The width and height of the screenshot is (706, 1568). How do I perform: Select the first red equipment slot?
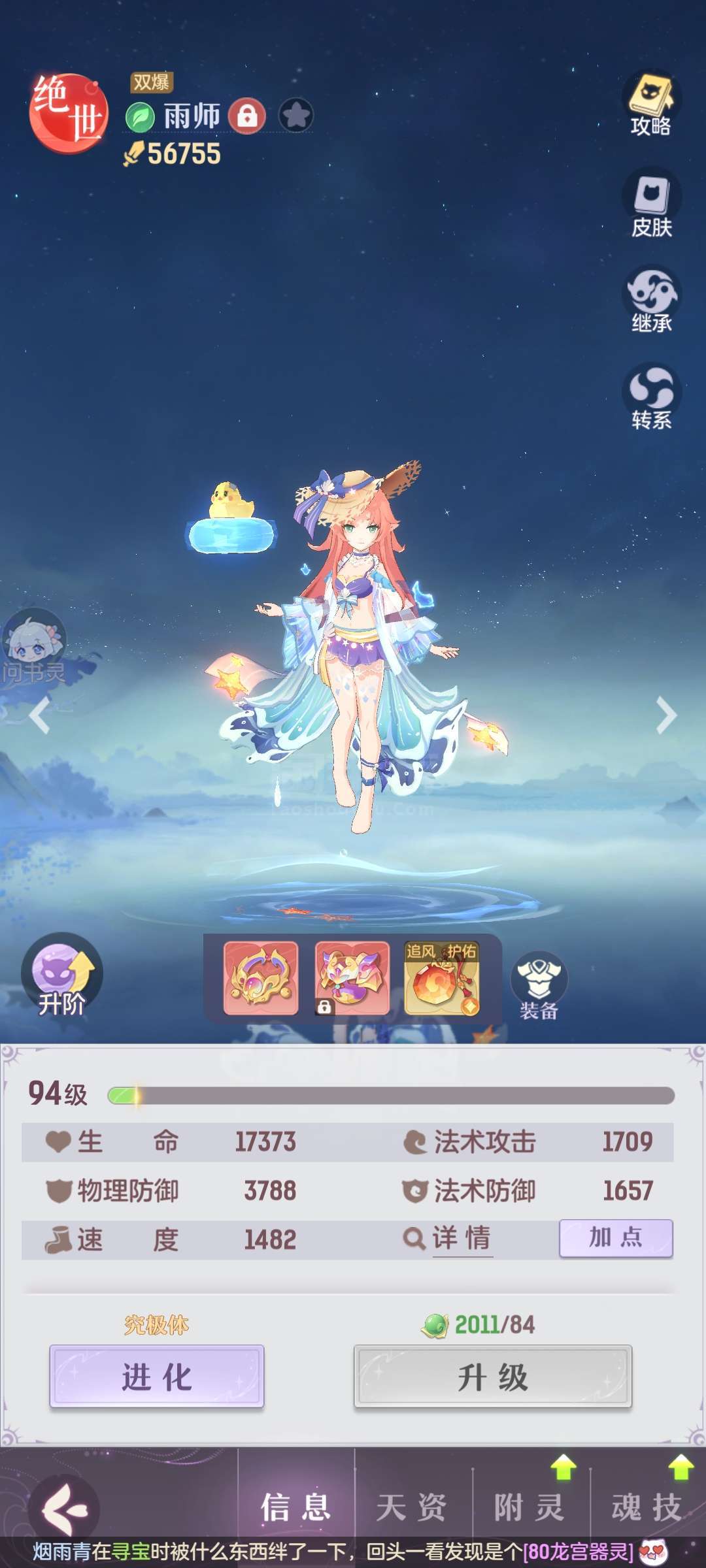click(261, 978)
